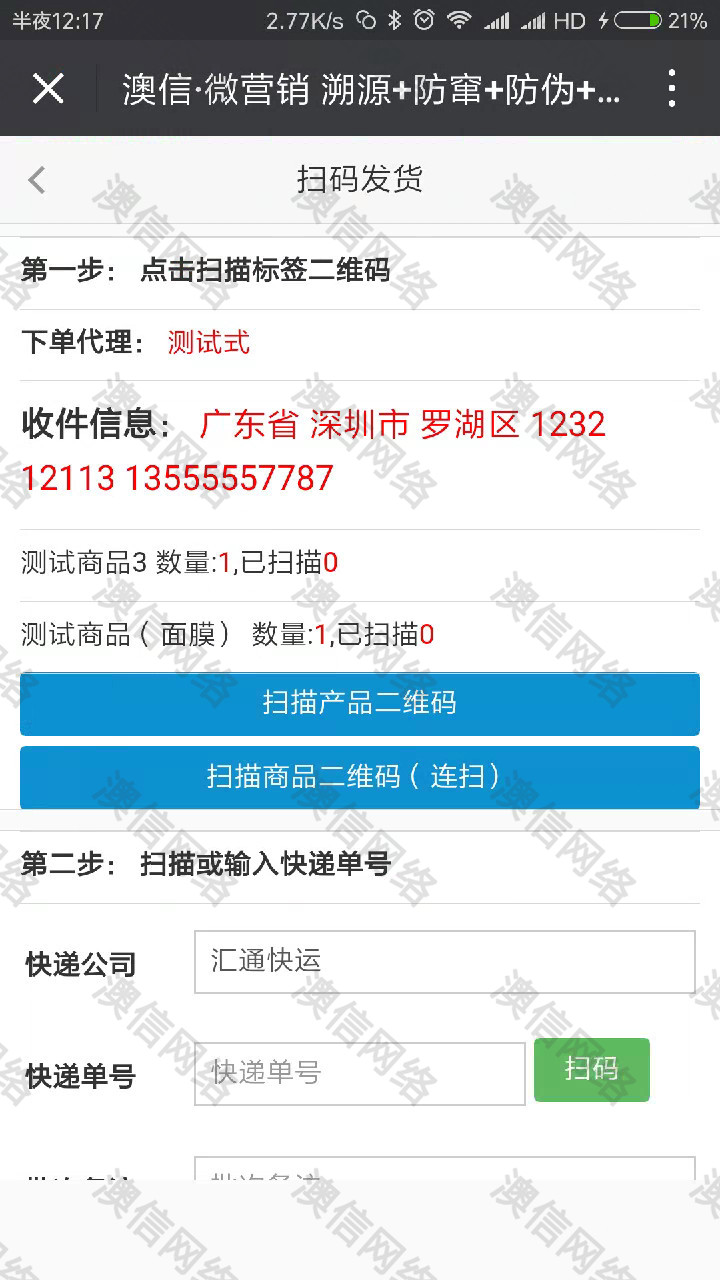The image size is (720, 1280).
Task: Start continuous scan 扫描商品二维码（连扫）
Action: (360, 777)
